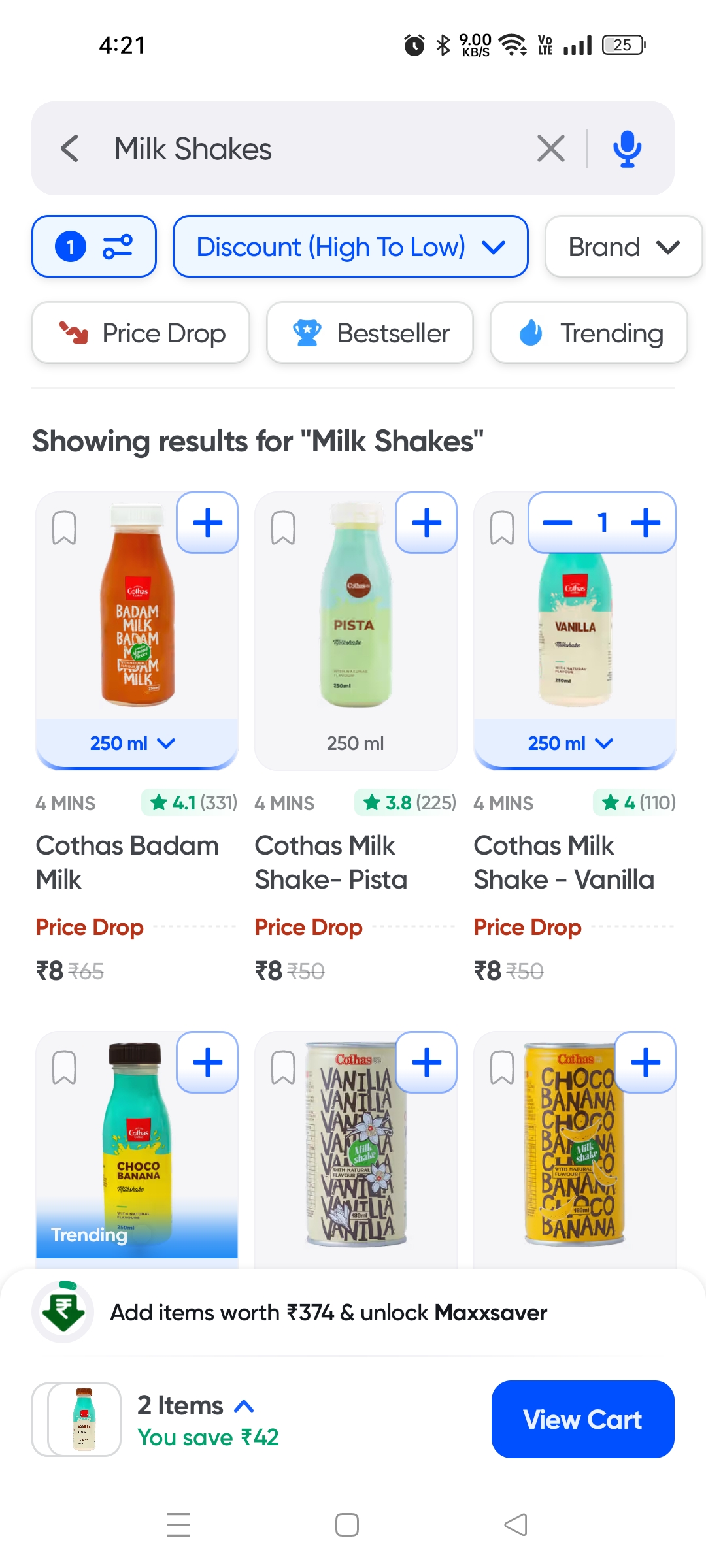Add Cothas Badam Milk to cart
Screen dimensions: 706x1568
[208, 523]
